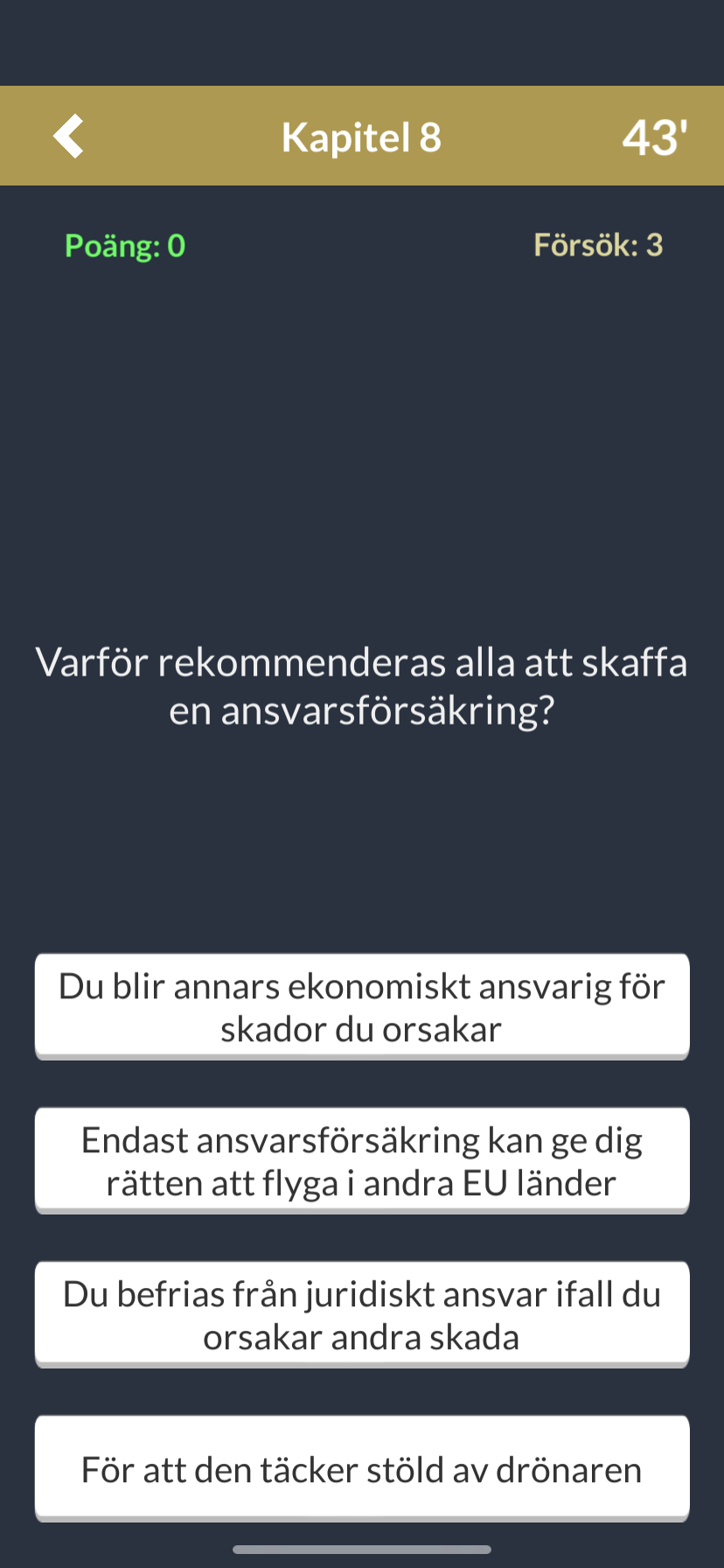Pick 'Du befrias från juridiskt ansvar' option
Viewport: 724px width, 1568px height.
(x=362, y=1314)
